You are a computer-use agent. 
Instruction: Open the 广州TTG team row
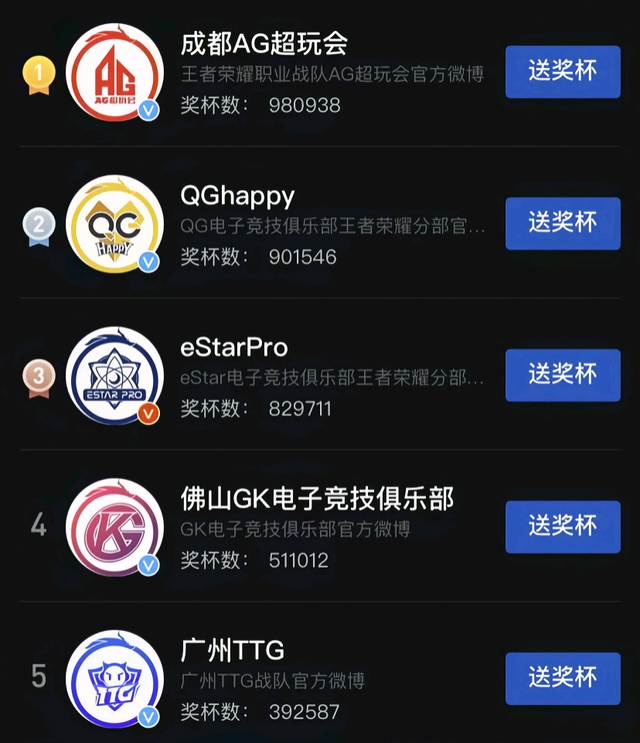pos(232,651)
